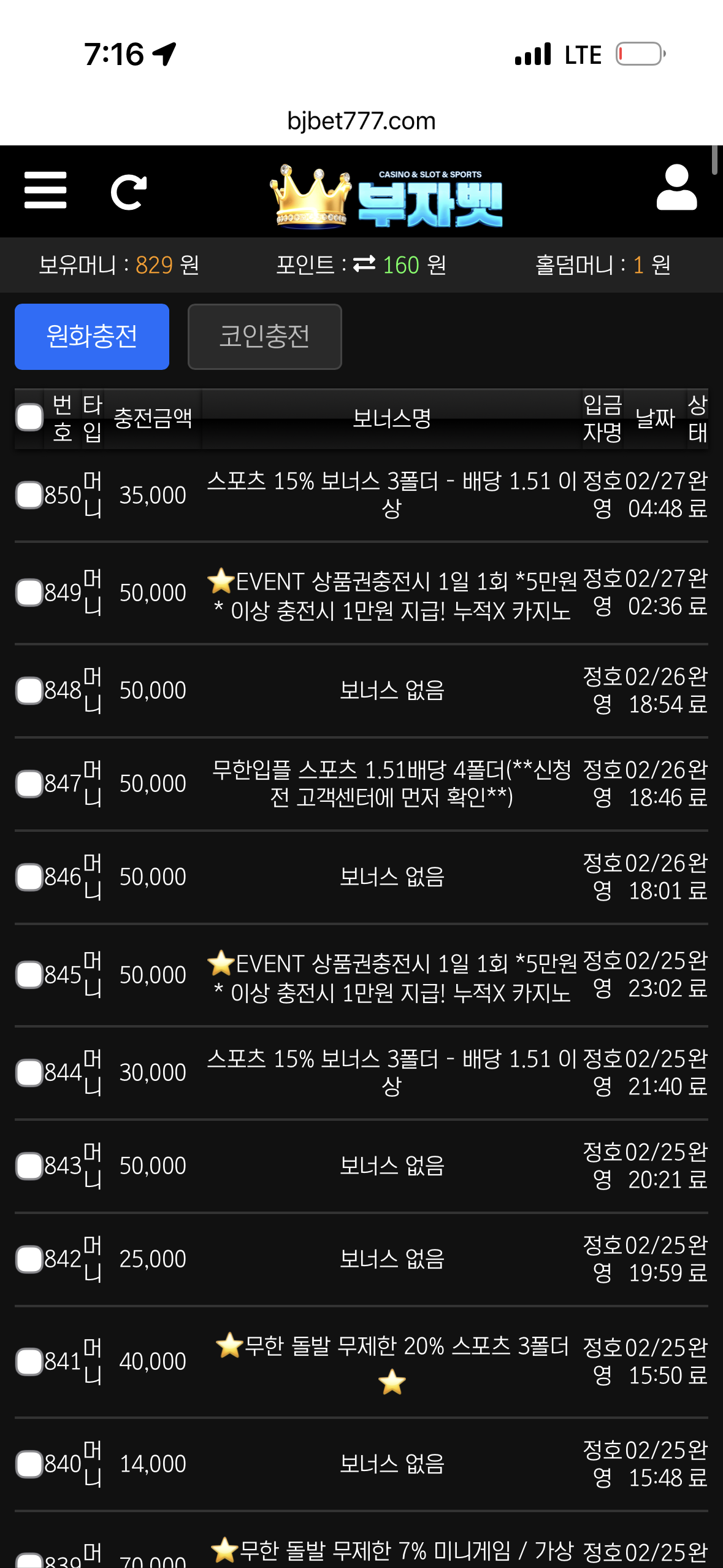Check the box for entry 849
This screenshot has height=1568, width=723.
click(29, 593)
